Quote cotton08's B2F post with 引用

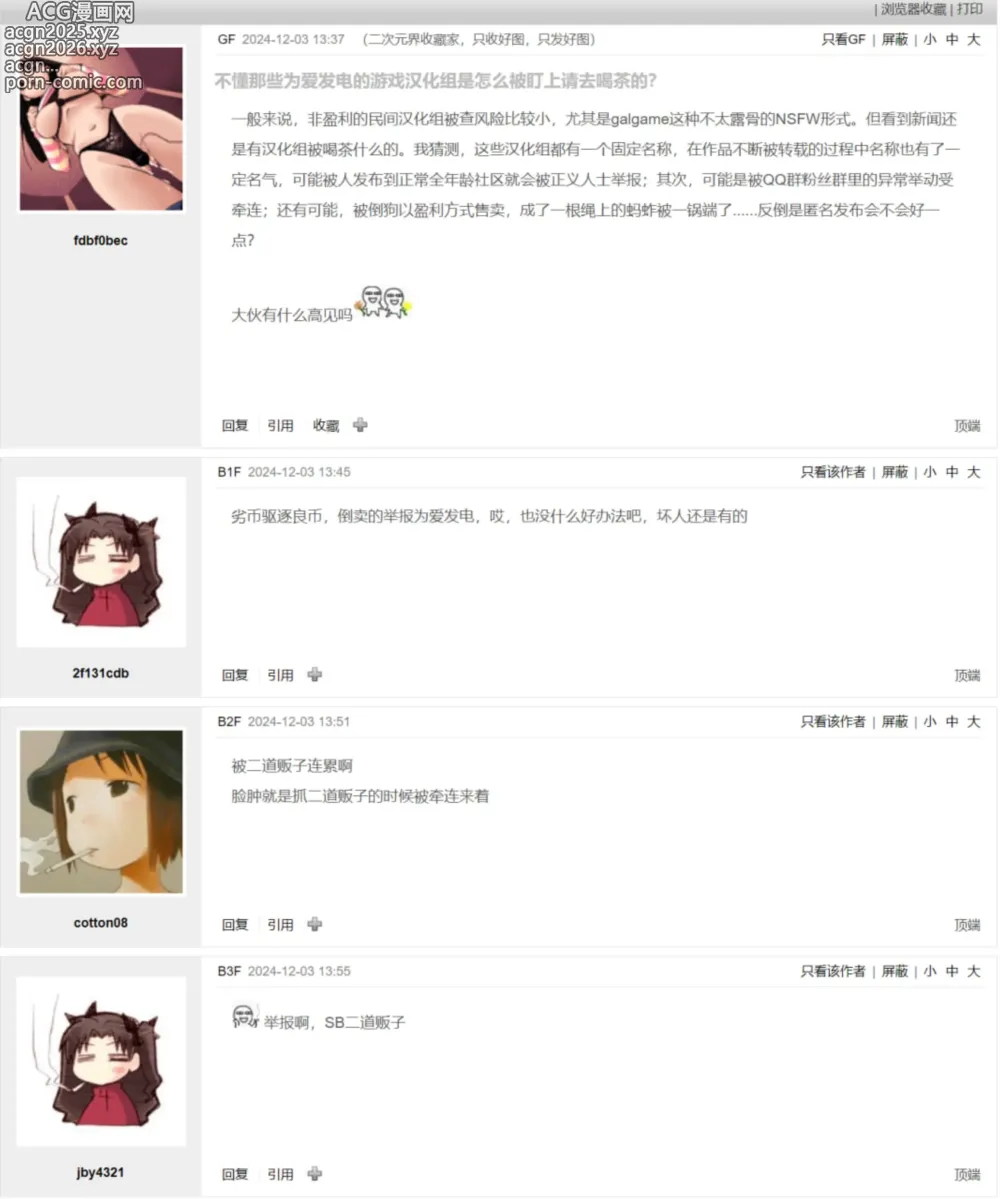280,925
